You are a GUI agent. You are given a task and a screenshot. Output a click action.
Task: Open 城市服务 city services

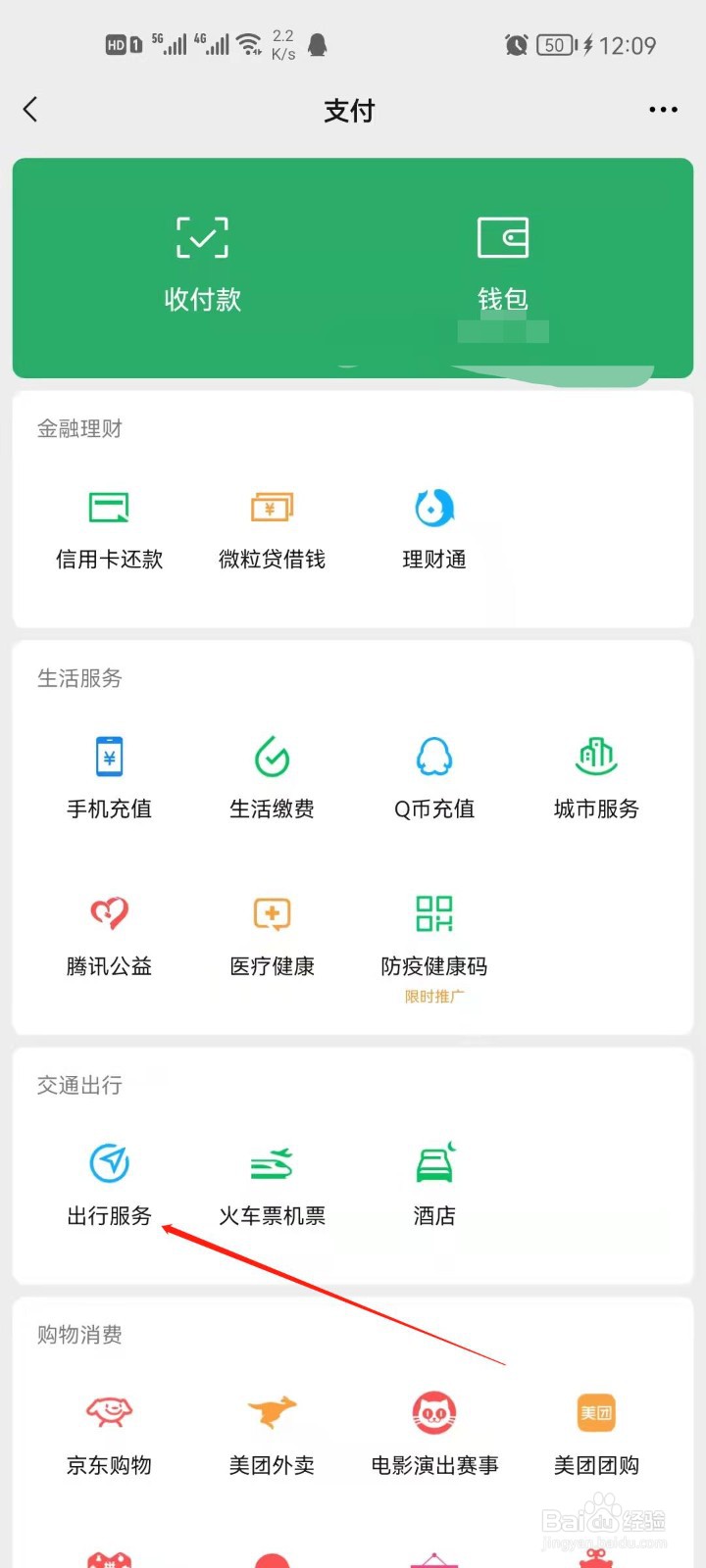596,779
